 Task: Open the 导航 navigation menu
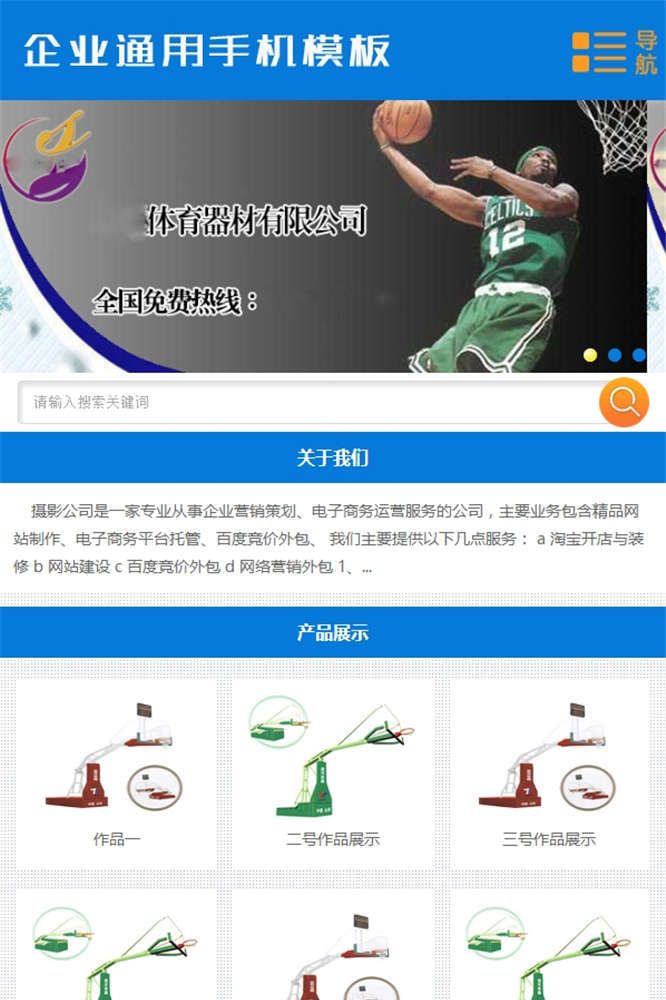(613, 52)
